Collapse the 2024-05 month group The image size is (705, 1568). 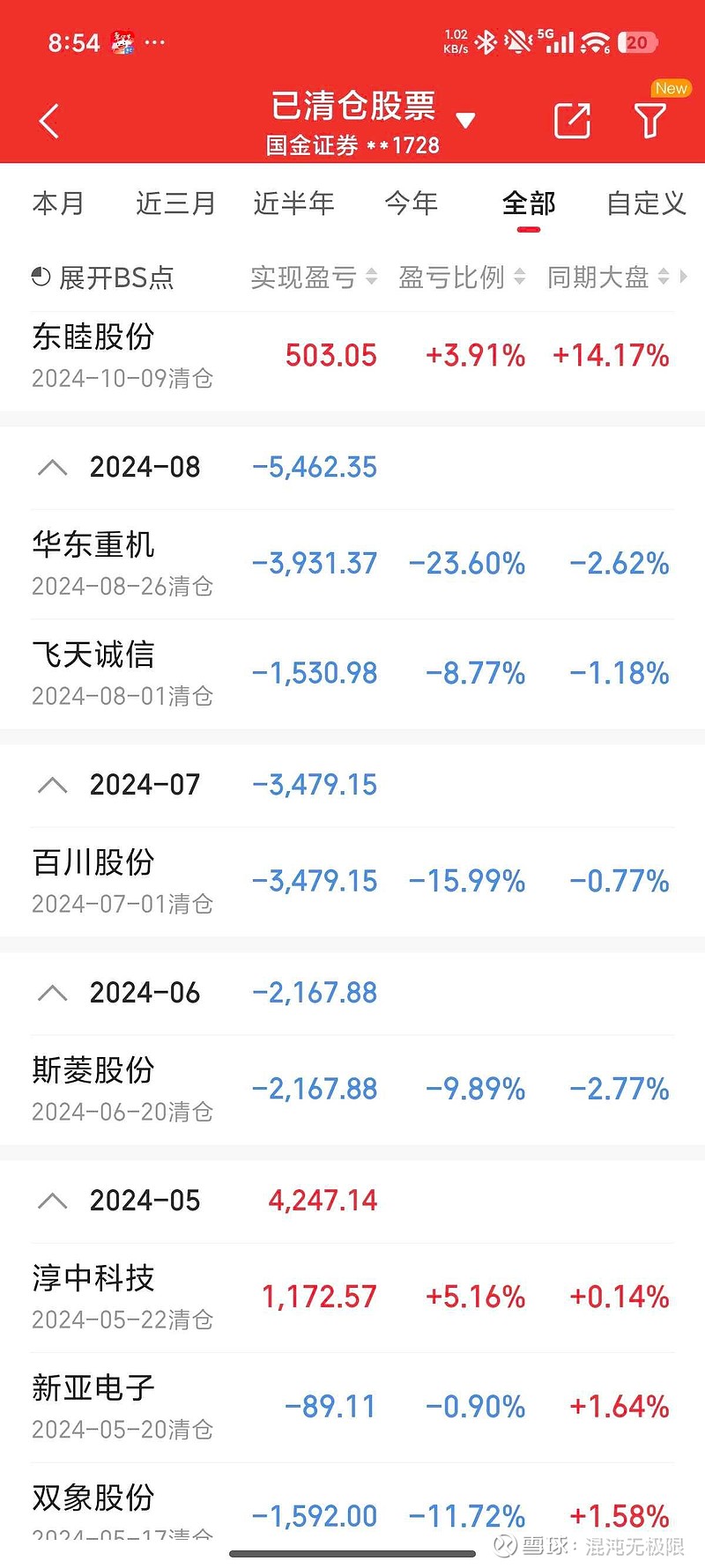point(52,1200)
